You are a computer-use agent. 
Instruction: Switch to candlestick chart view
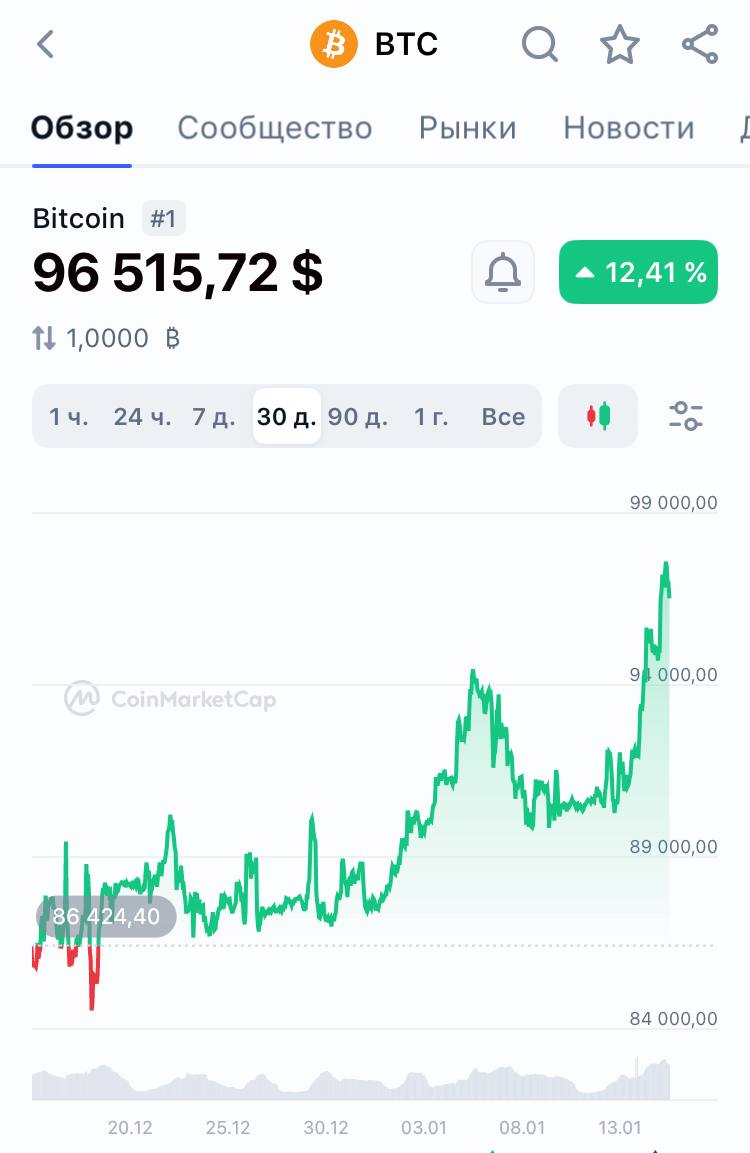point(598,416)
